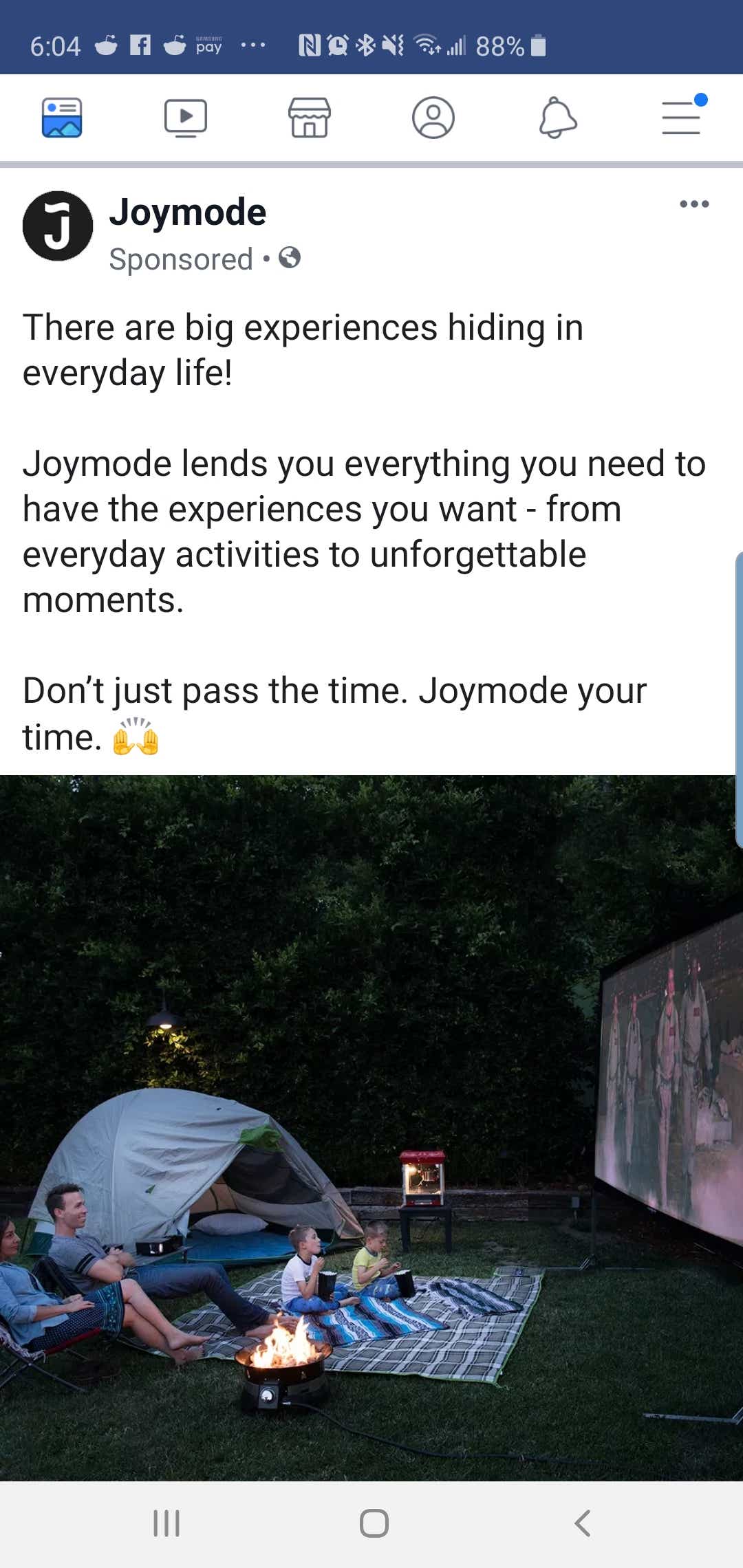The width and height of the screenshot is (743, 1568).
Task: Tap the Joymode profile picture
Action: coord(58,226)
